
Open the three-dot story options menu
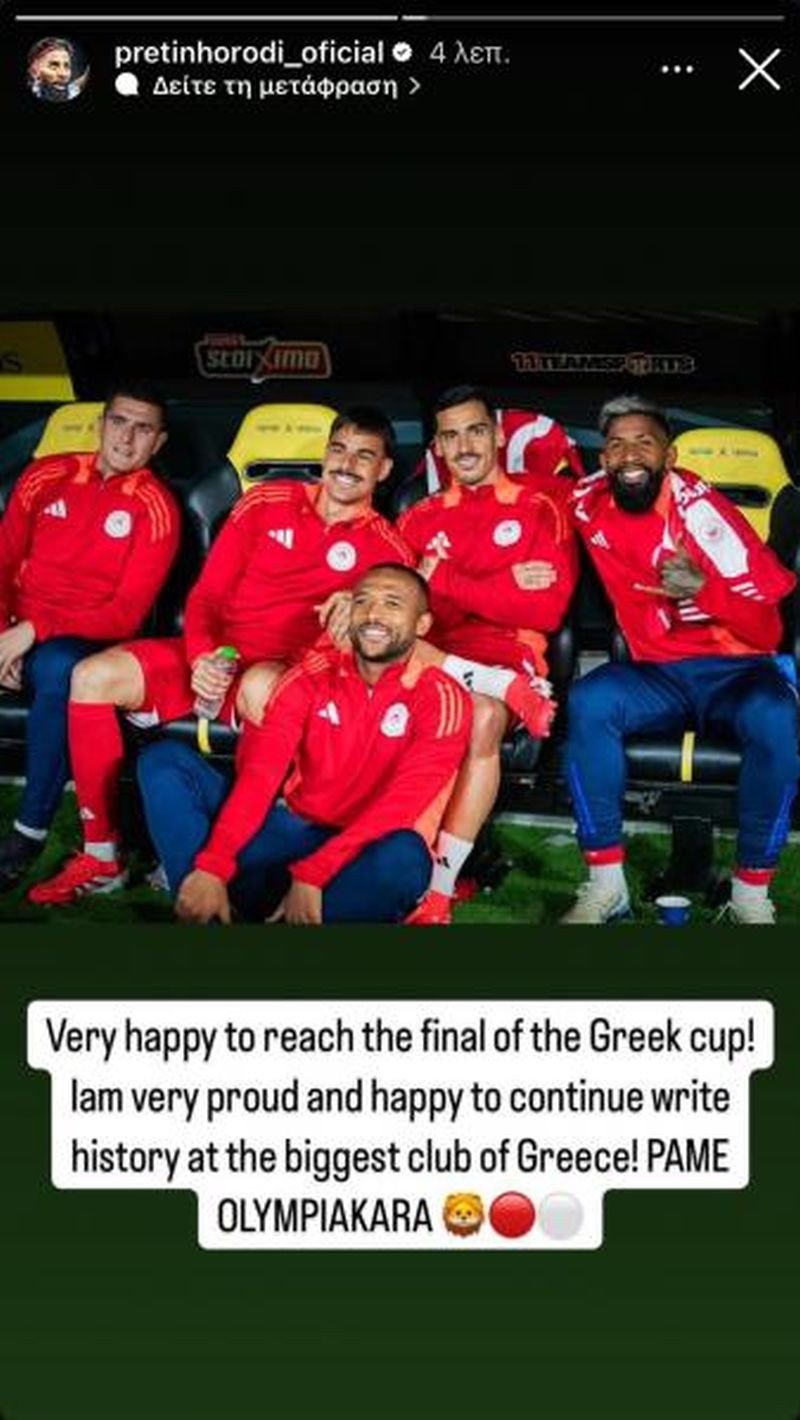[x=678, y=70]
